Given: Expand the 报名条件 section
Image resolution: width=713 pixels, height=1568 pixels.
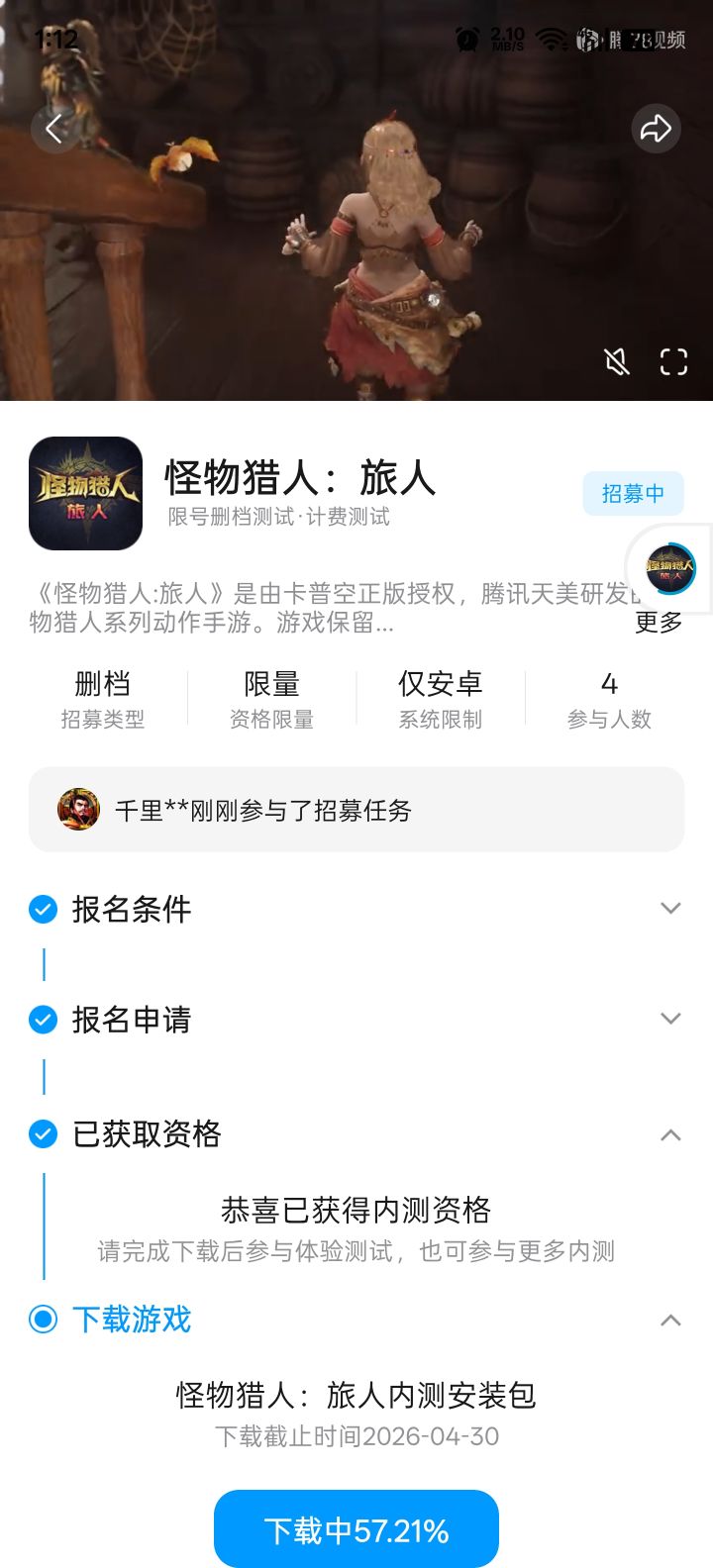Looking at the screenshot, I should click(671, 907).
